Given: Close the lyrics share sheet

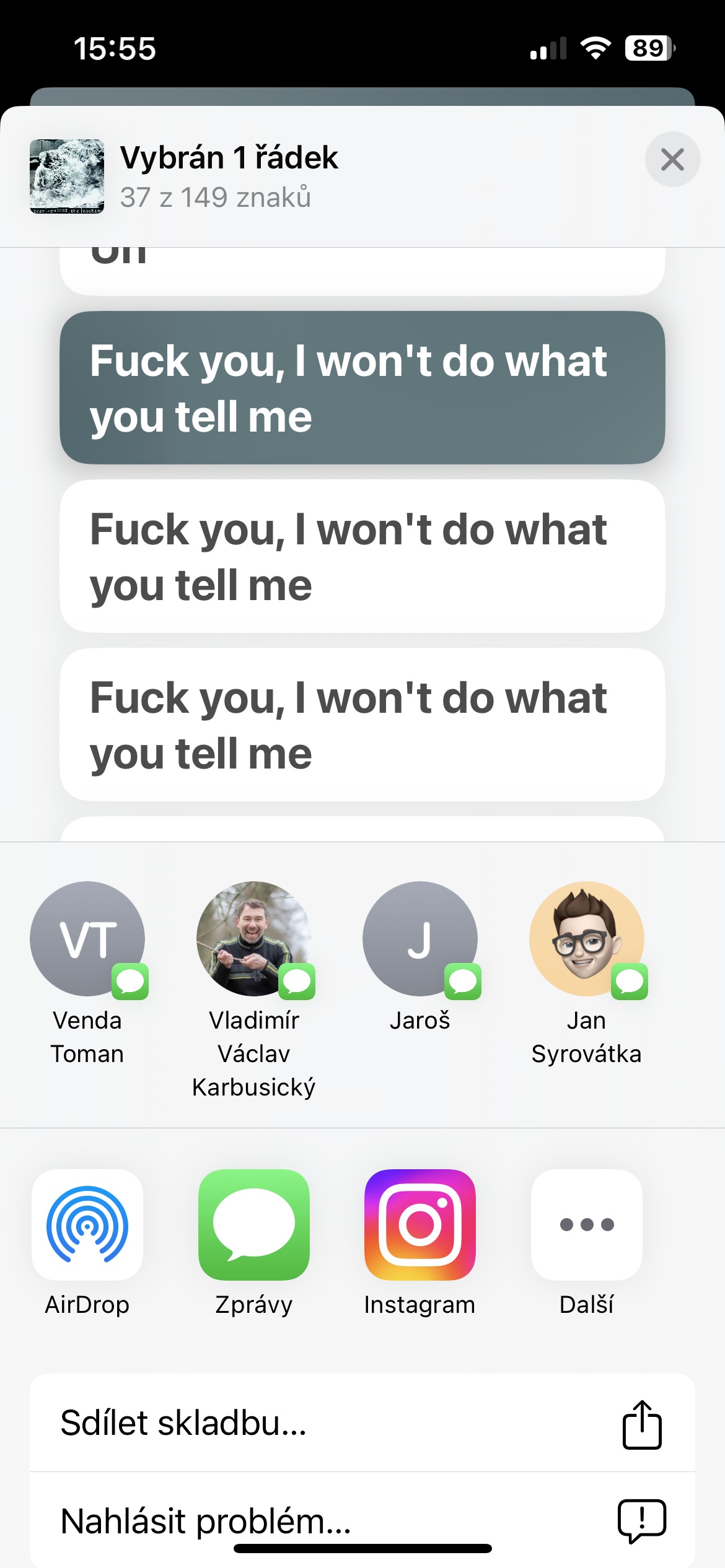Looking at the screenshot, I should [672, 159].
